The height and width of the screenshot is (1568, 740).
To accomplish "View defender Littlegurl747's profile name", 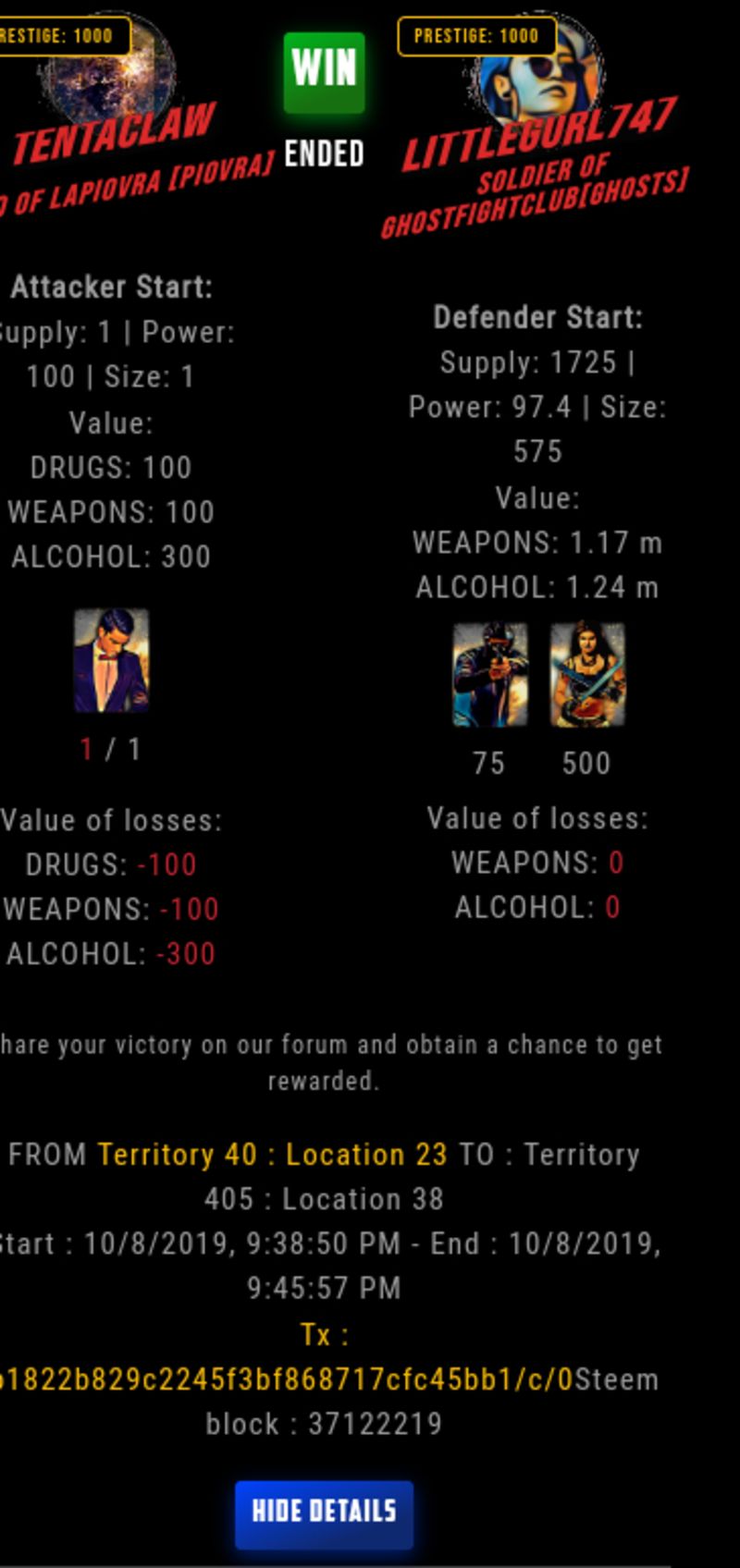I will pyautogui.click(x=539, y=136).
